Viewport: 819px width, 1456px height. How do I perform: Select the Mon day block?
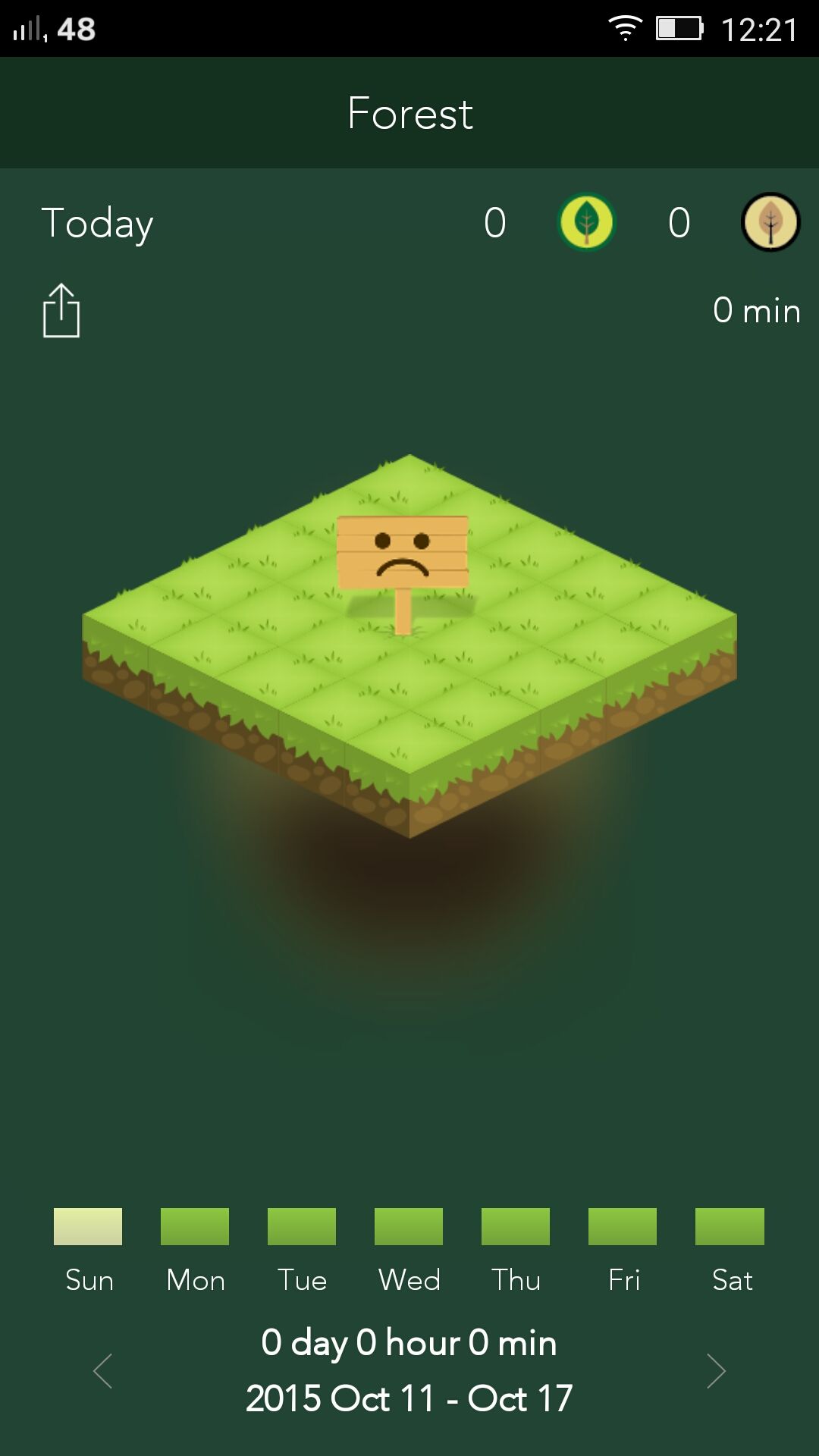point(195,1226)
